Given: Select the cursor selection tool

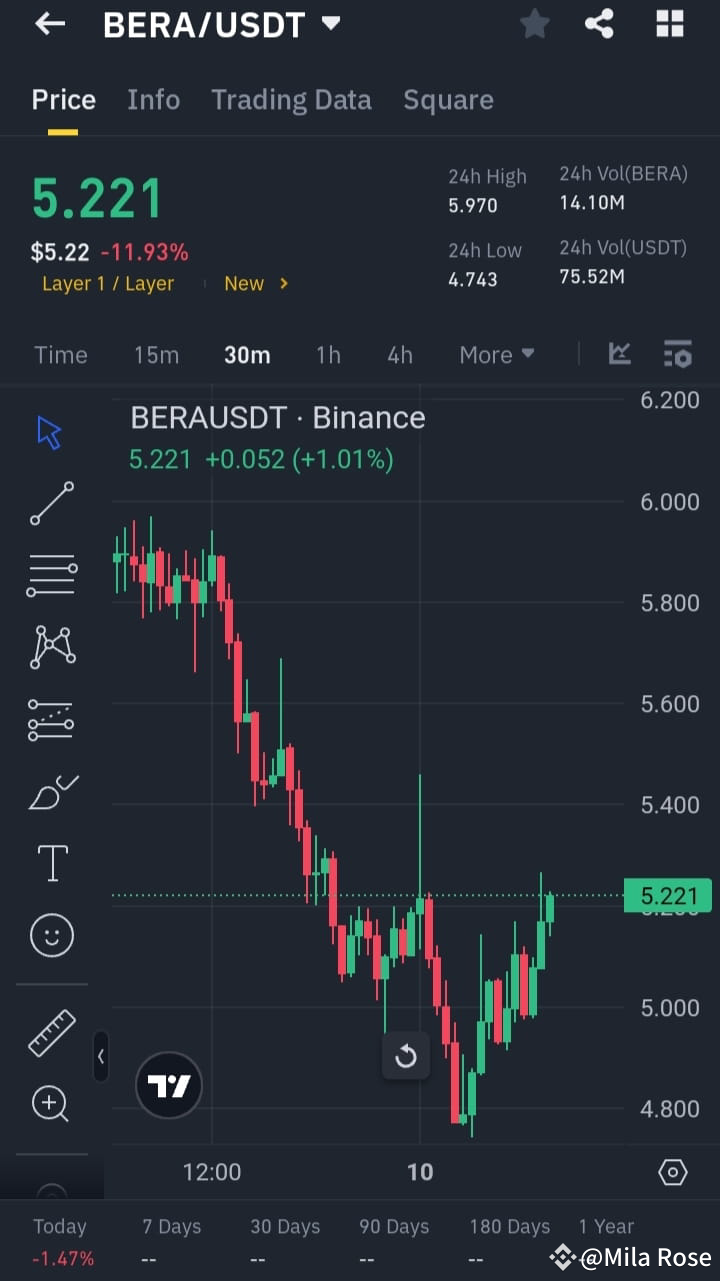Looking at the screenshot, I should click(x=48, y=430).
